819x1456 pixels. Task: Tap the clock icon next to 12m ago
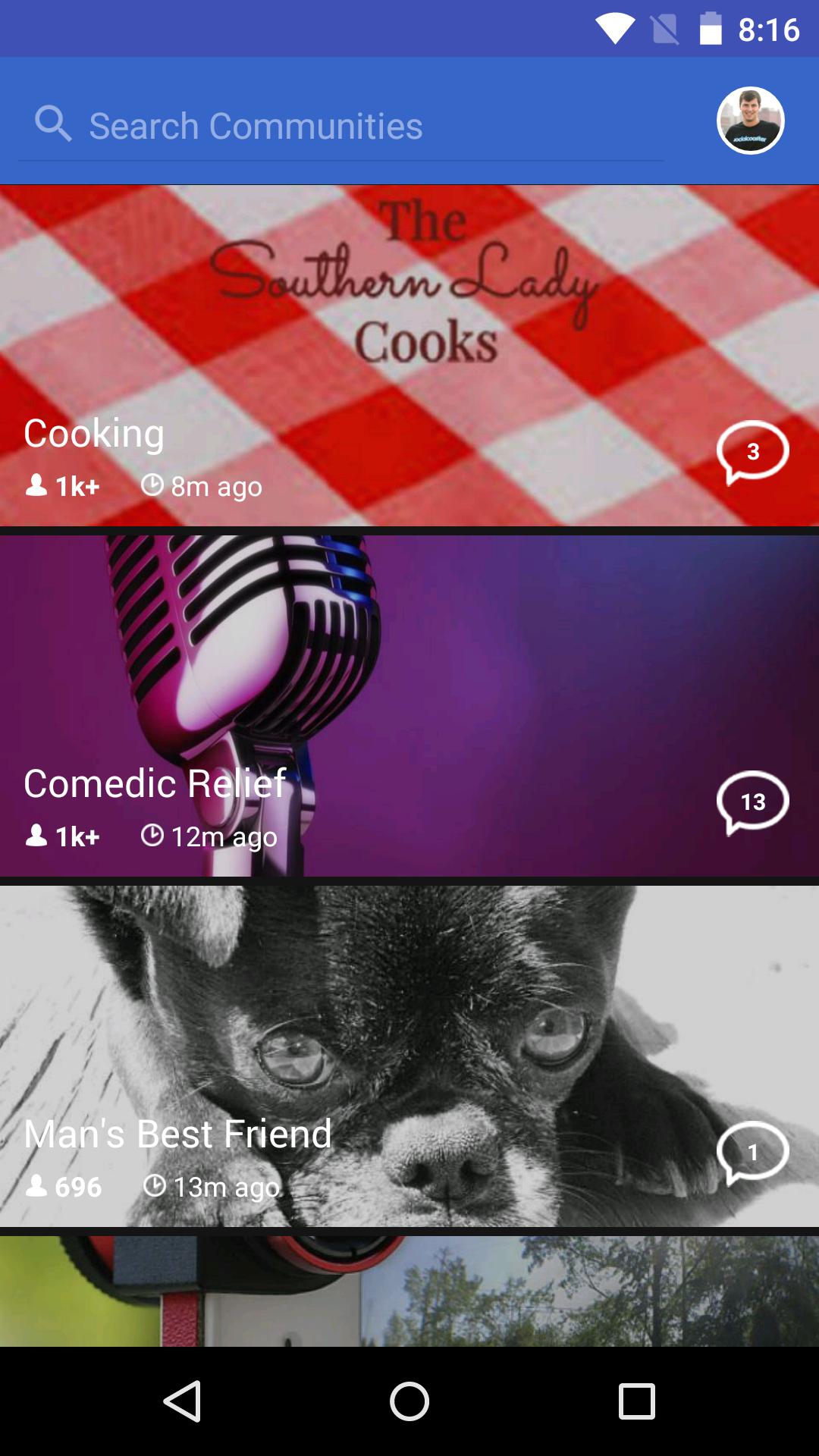[152, 836]
